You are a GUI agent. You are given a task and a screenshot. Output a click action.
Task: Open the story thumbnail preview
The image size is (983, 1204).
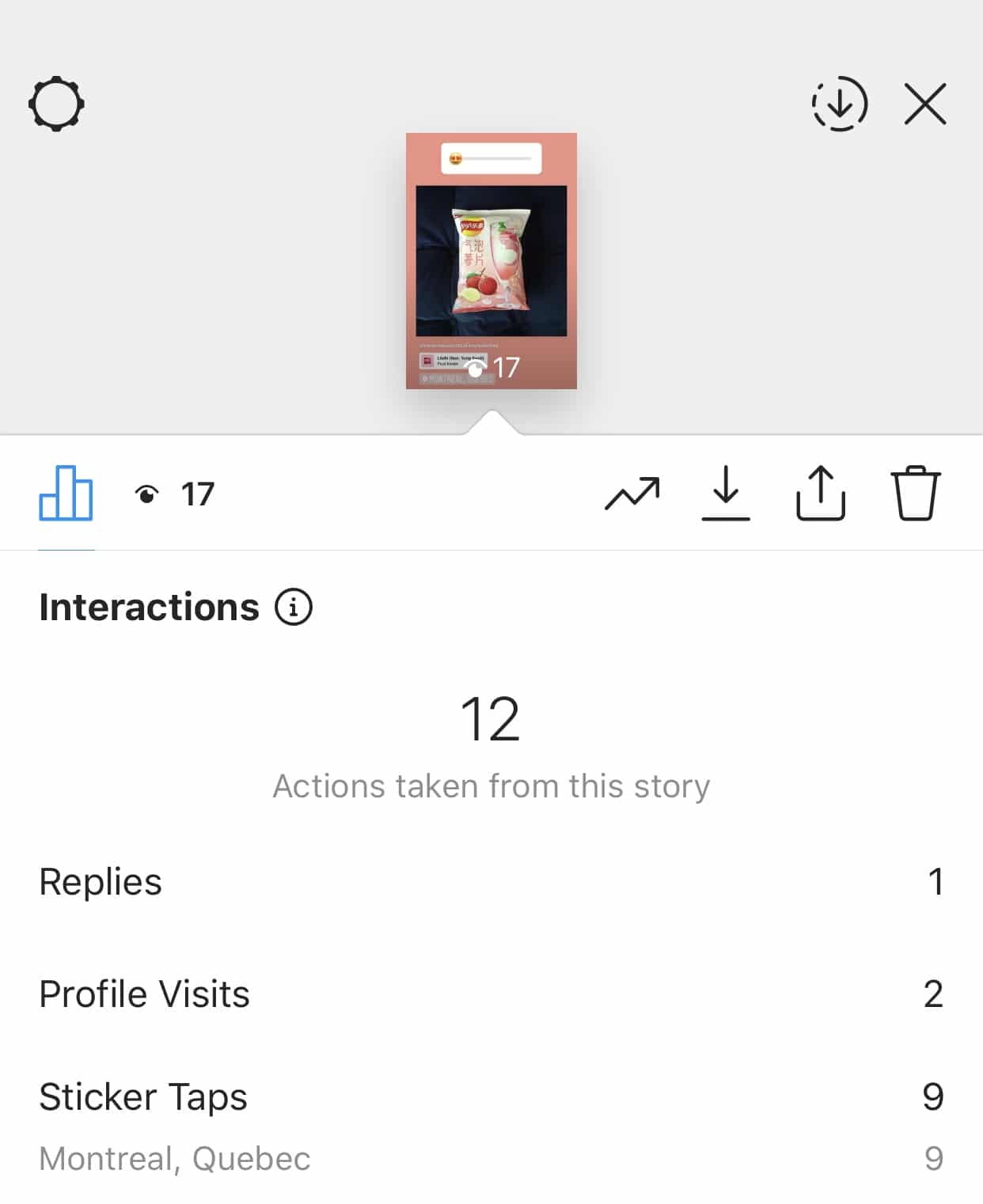[491, 260]
